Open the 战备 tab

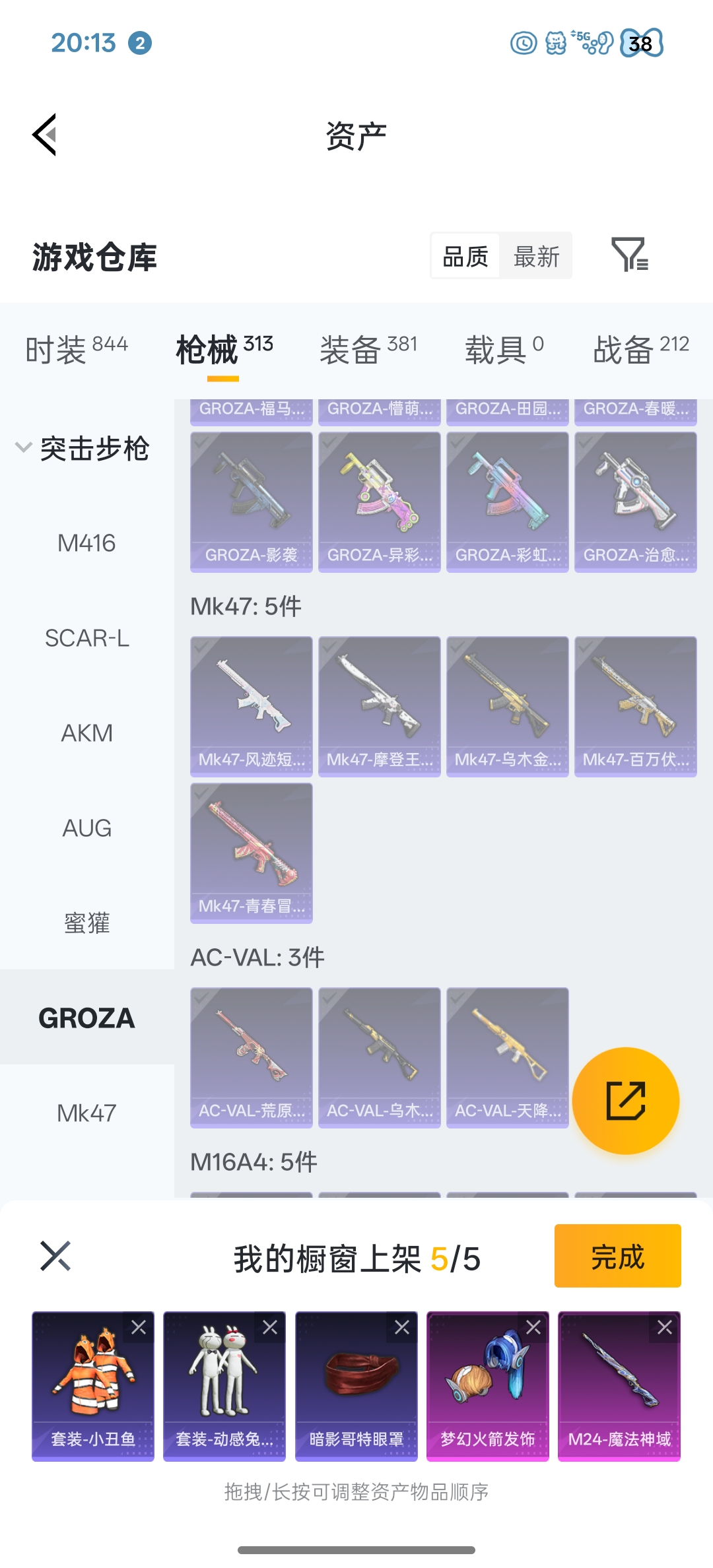pos(640,348)
